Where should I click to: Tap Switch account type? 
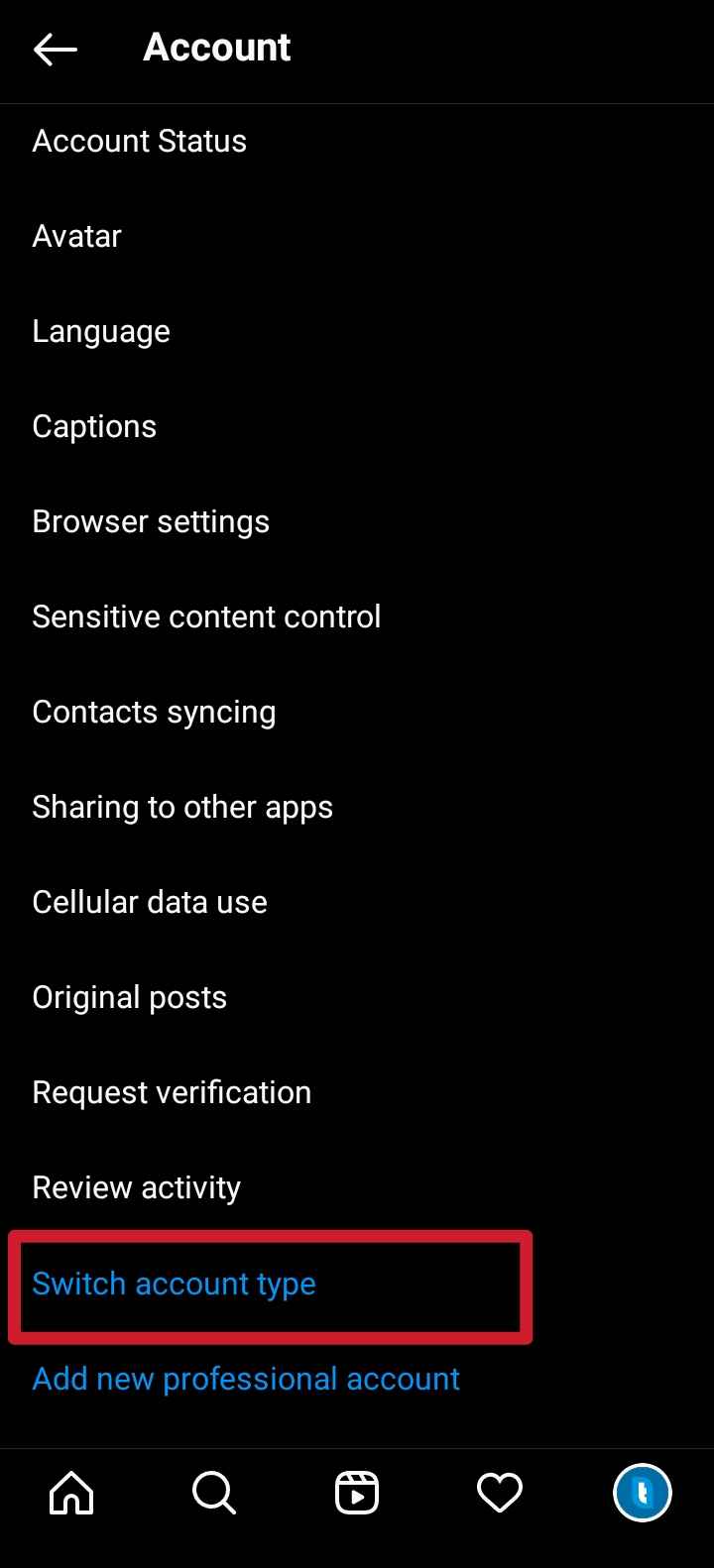click(x=357, y=1284)
